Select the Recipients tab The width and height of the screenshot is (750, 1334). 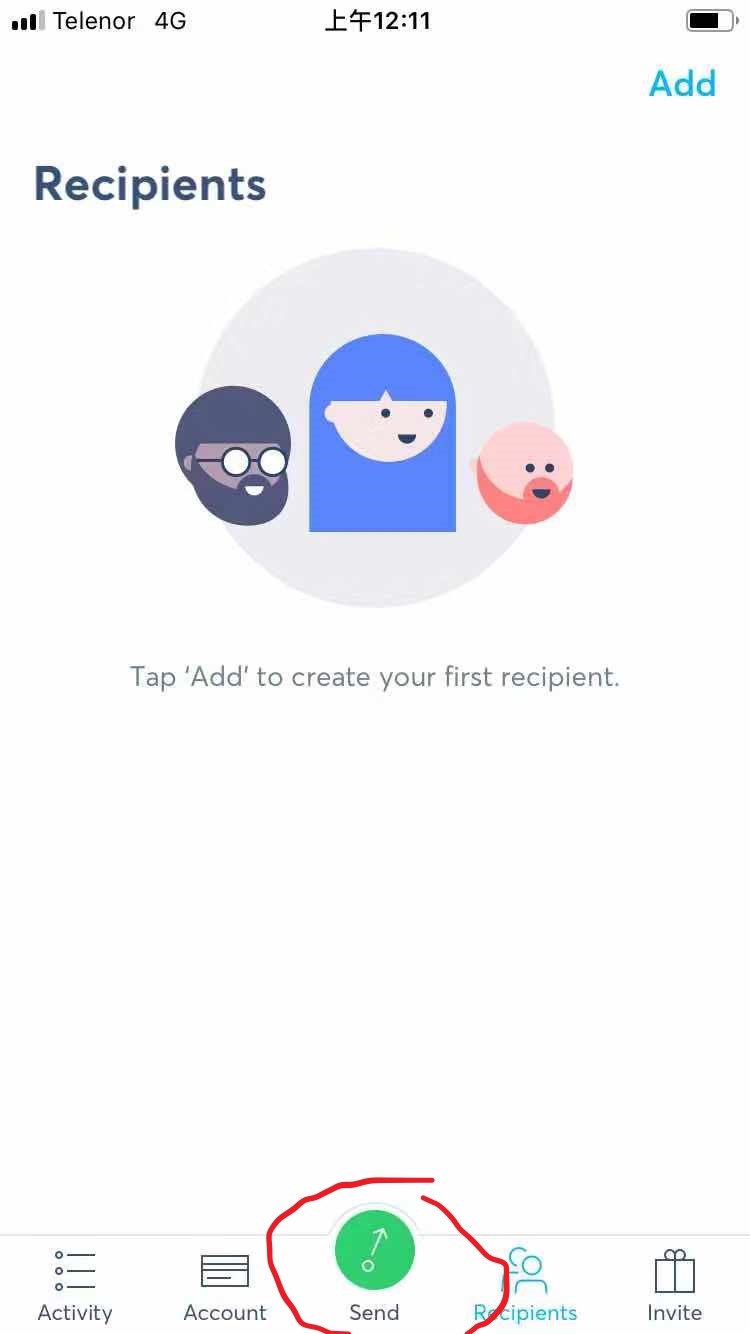[526, 1284]
